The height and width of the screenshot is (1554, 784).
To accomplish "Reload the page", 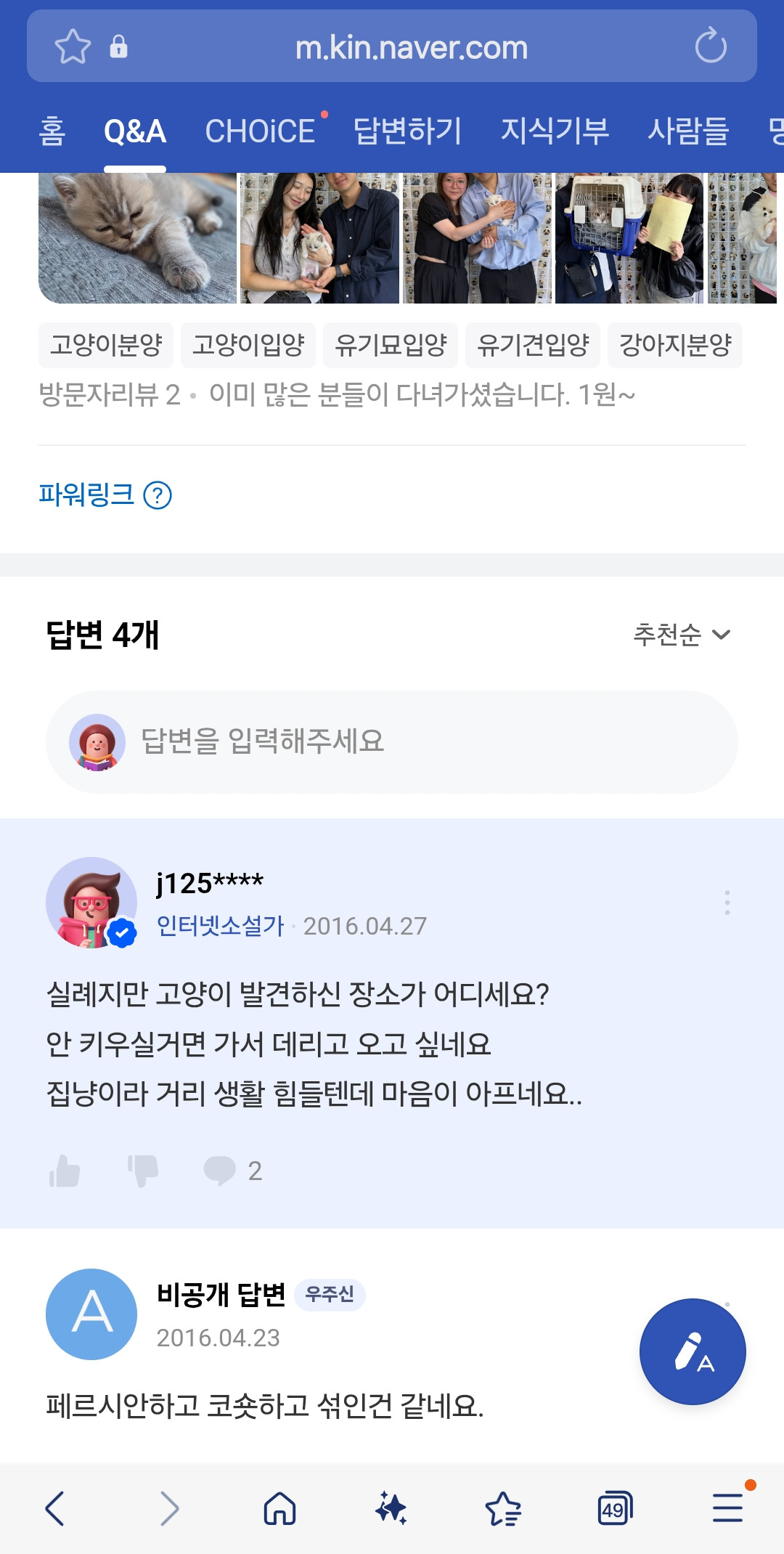I will 710,46.
